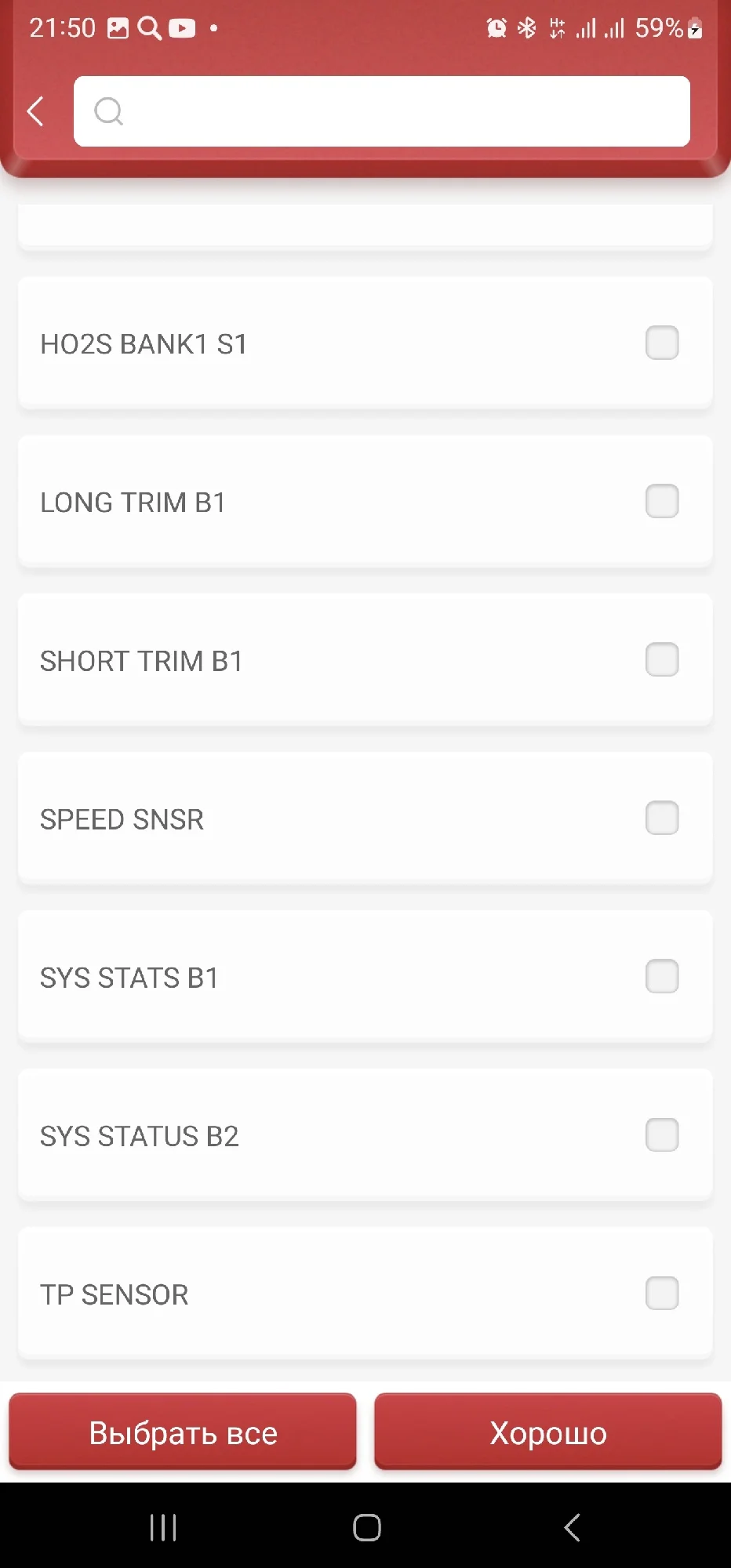Tap the Выбрать все button
731x1568 pixels.
[183, 1432]
